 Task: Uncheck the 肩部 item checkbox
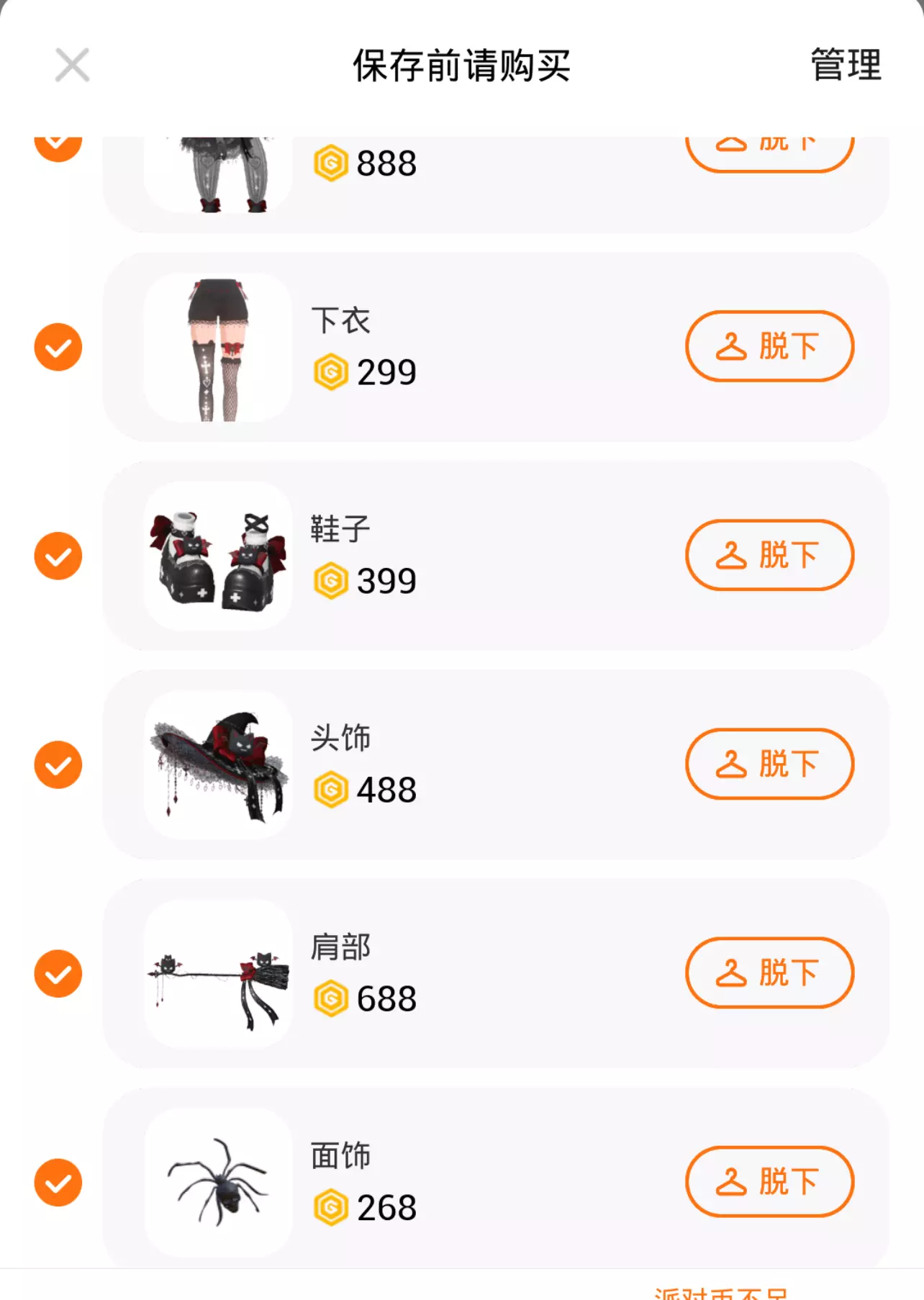pos(58,973)
